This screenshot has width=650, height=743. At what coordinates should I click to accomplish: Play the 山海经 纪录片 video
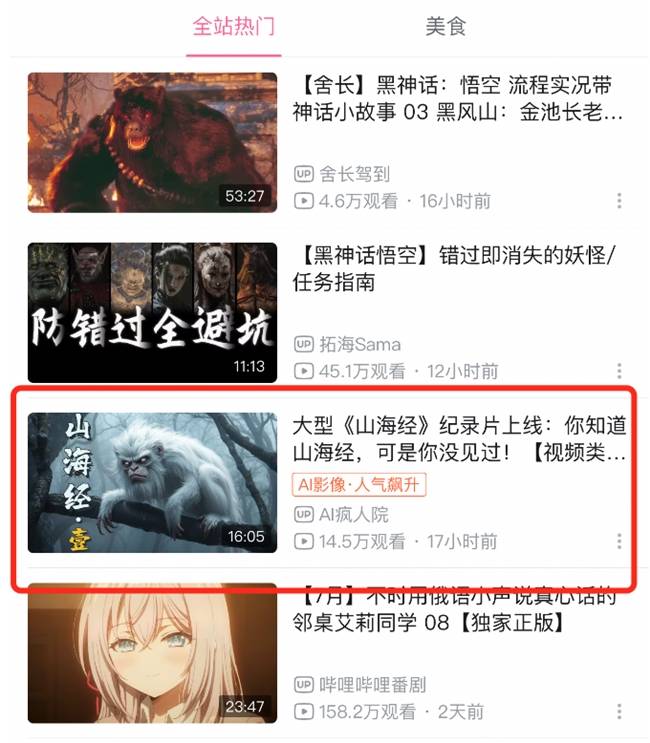point(152,482)
